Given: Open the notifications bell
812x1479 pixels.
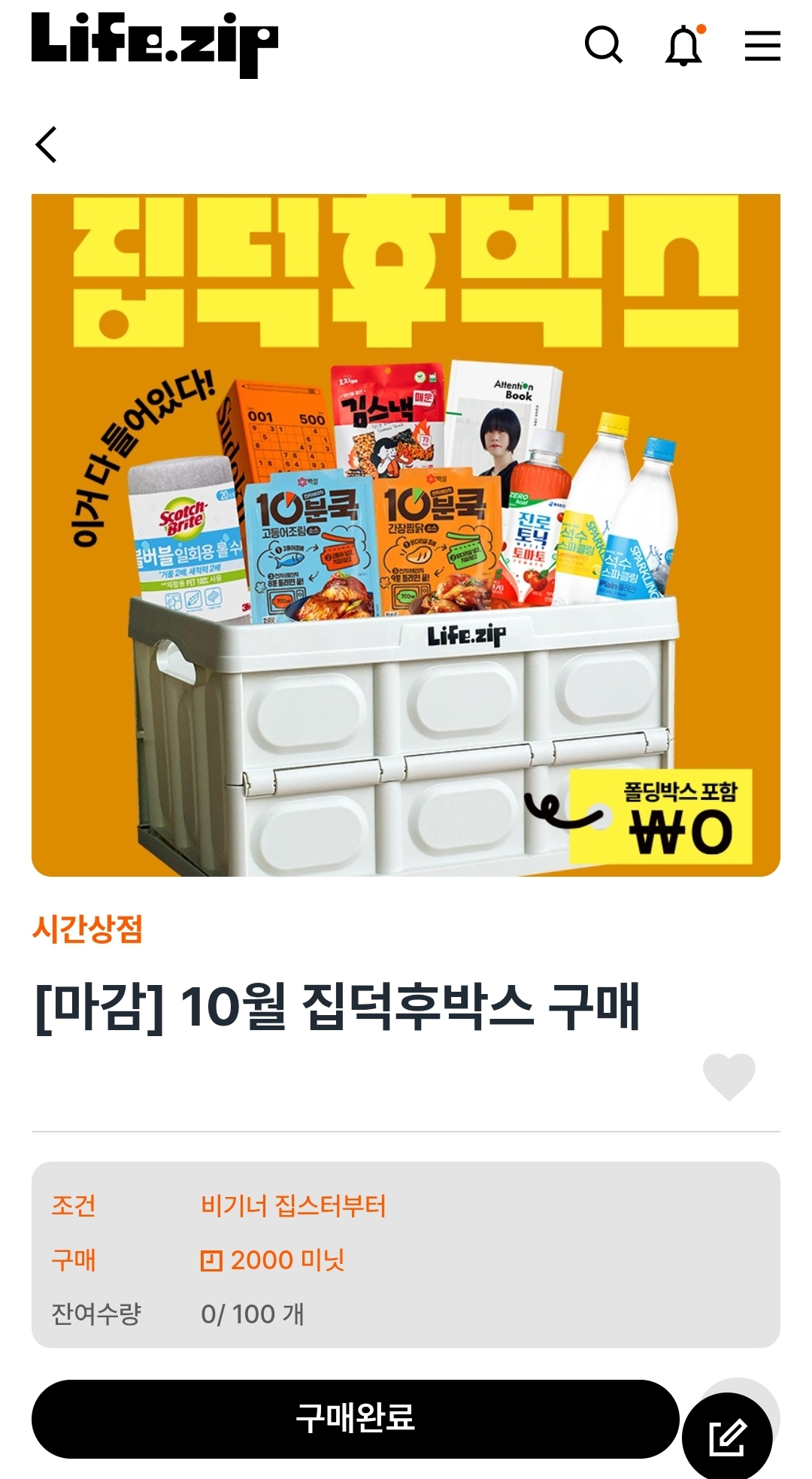Looking at the screenshot, I should [x=684, y=45].
